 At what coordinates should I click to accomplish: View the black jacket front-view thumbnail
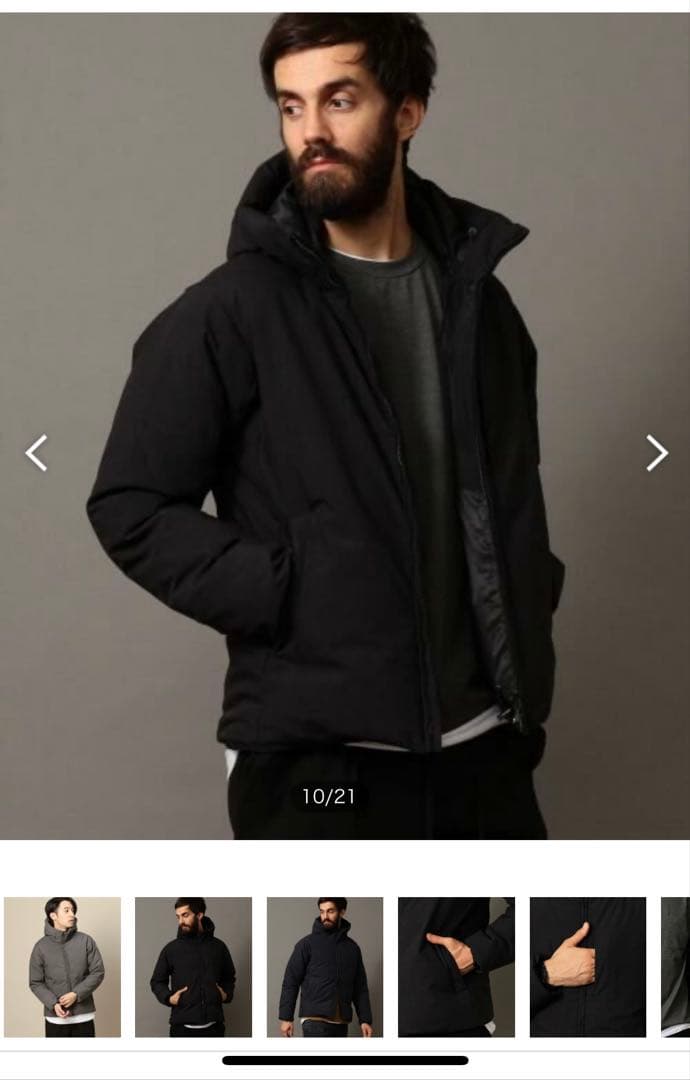coord(193,966)
